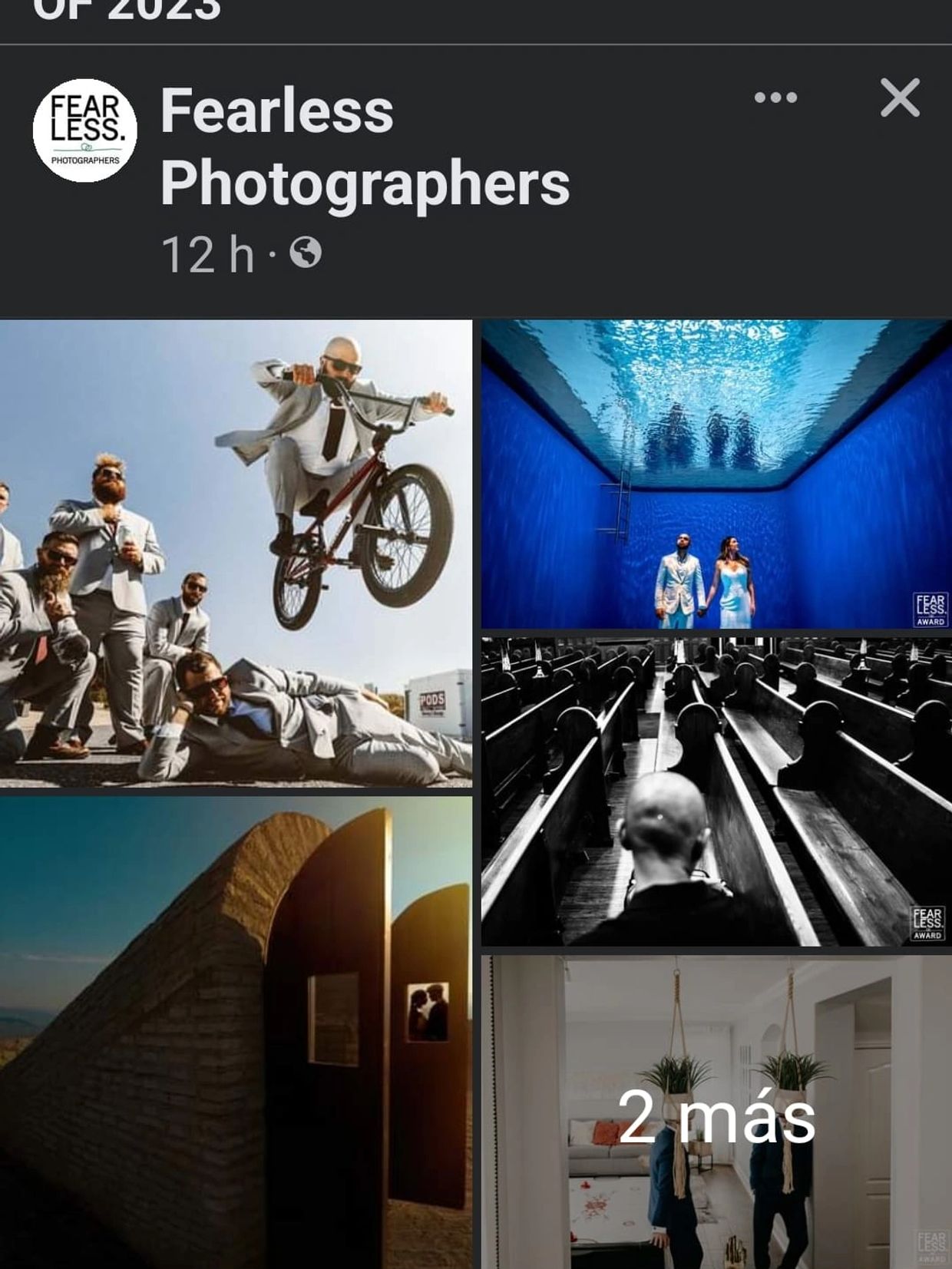952x1269 pixels.
Task: Open the Fearless Photographers profile picture
Action: [85, 131]
